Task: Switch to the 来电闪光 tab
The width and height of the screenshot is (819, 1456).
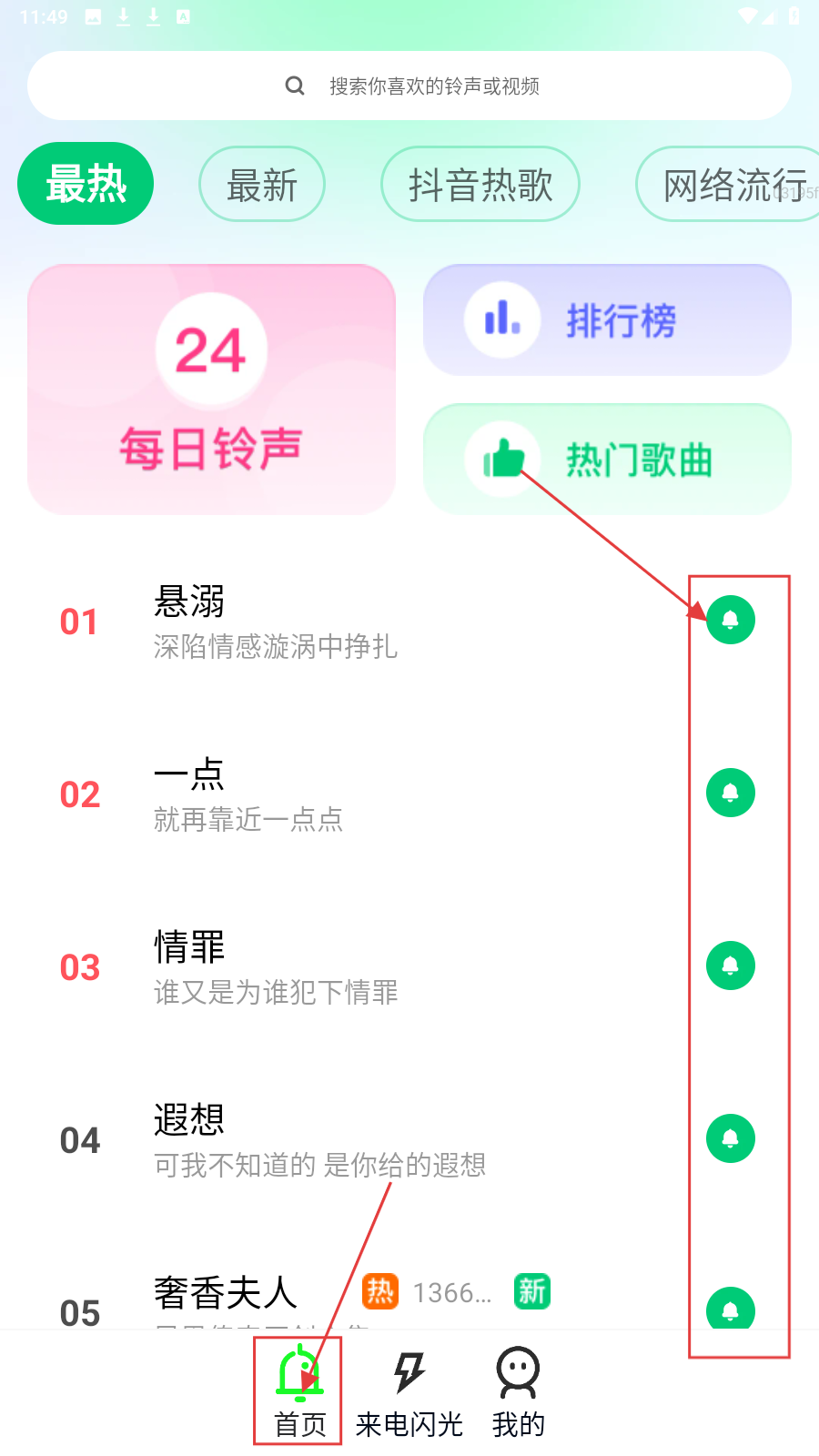Action: tap(409, 1393)
